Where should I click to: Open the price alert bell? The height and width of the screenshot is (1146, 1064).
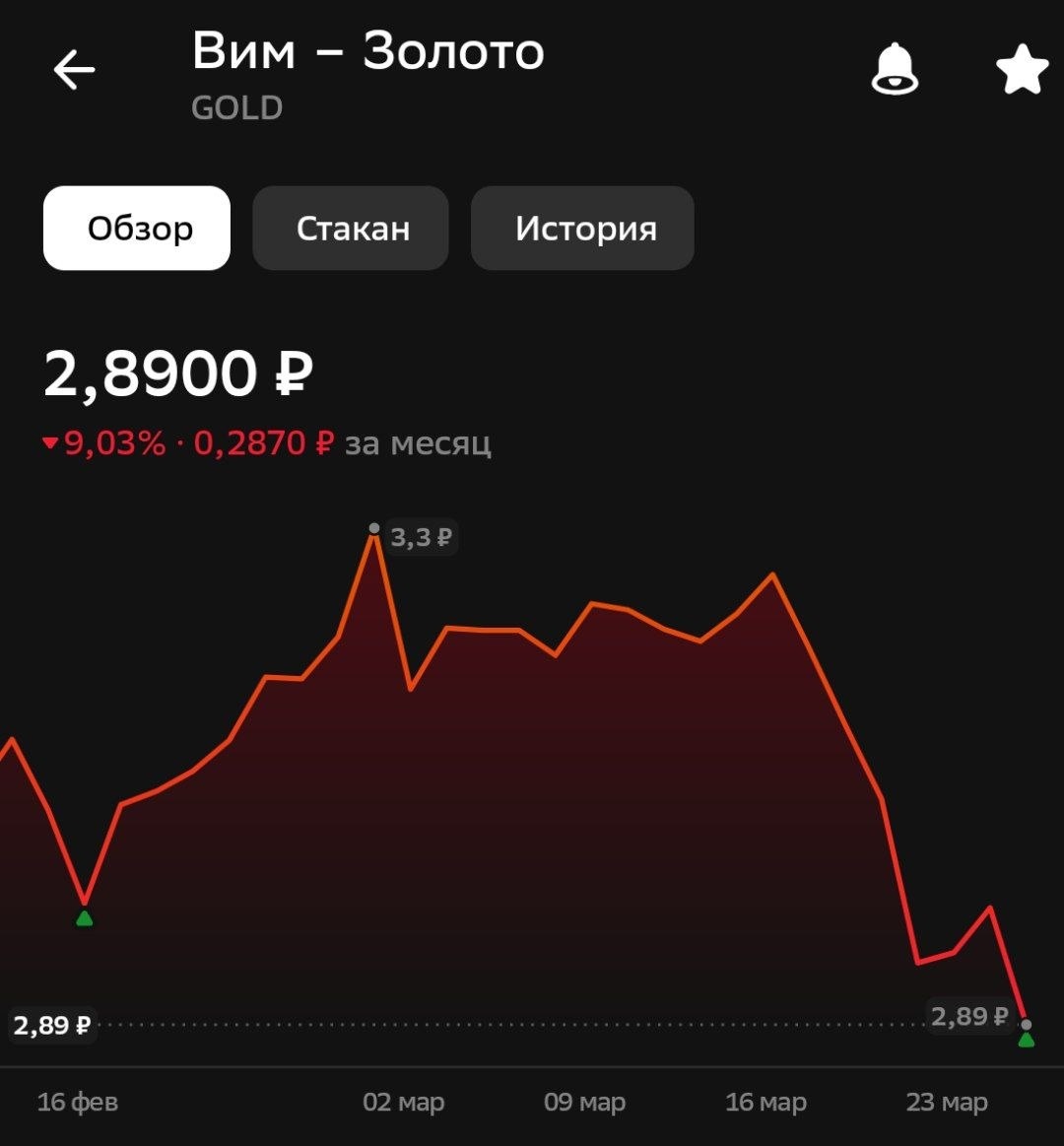click(x=895, y=70)
